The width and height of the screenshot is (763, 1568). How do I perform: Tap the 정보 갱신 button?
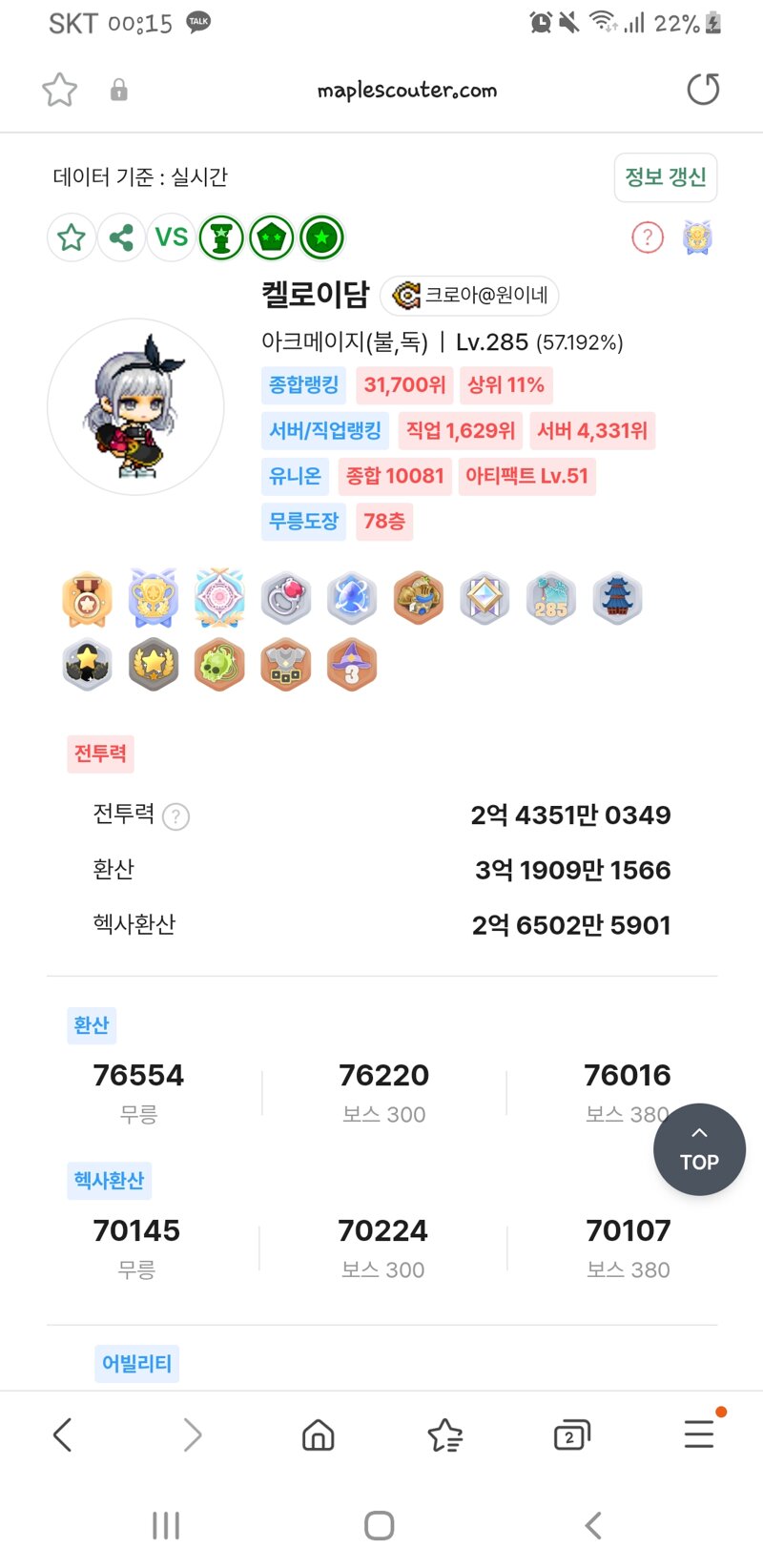(665, 177)
